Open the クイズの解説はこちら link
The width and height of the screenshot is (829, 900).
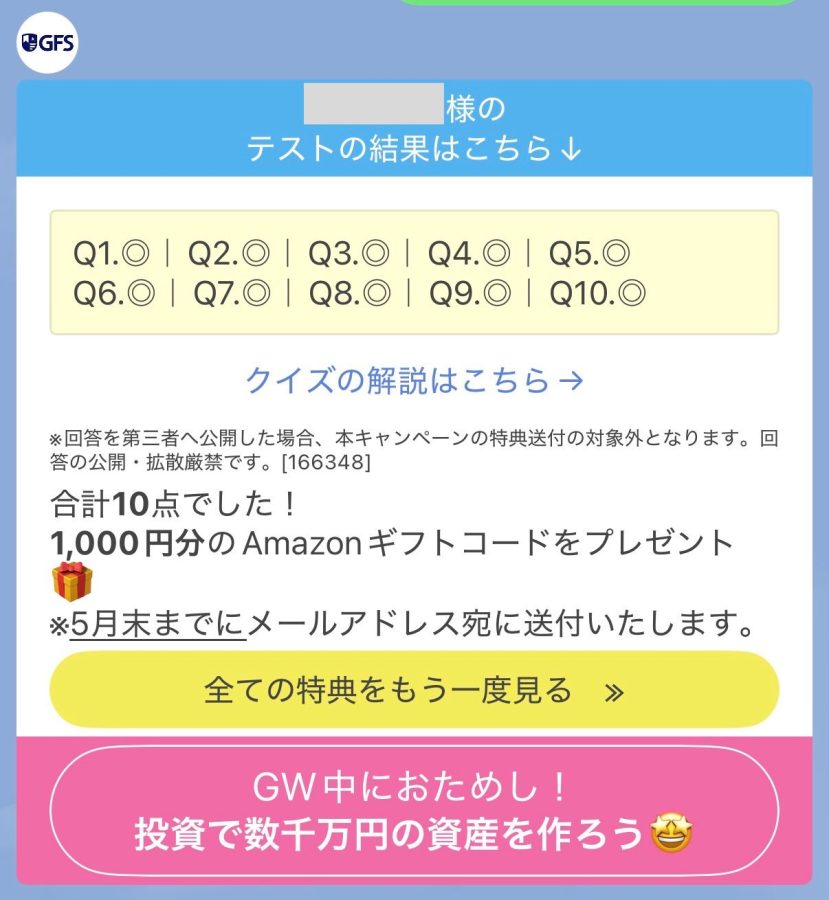click(x=414, y=380)
